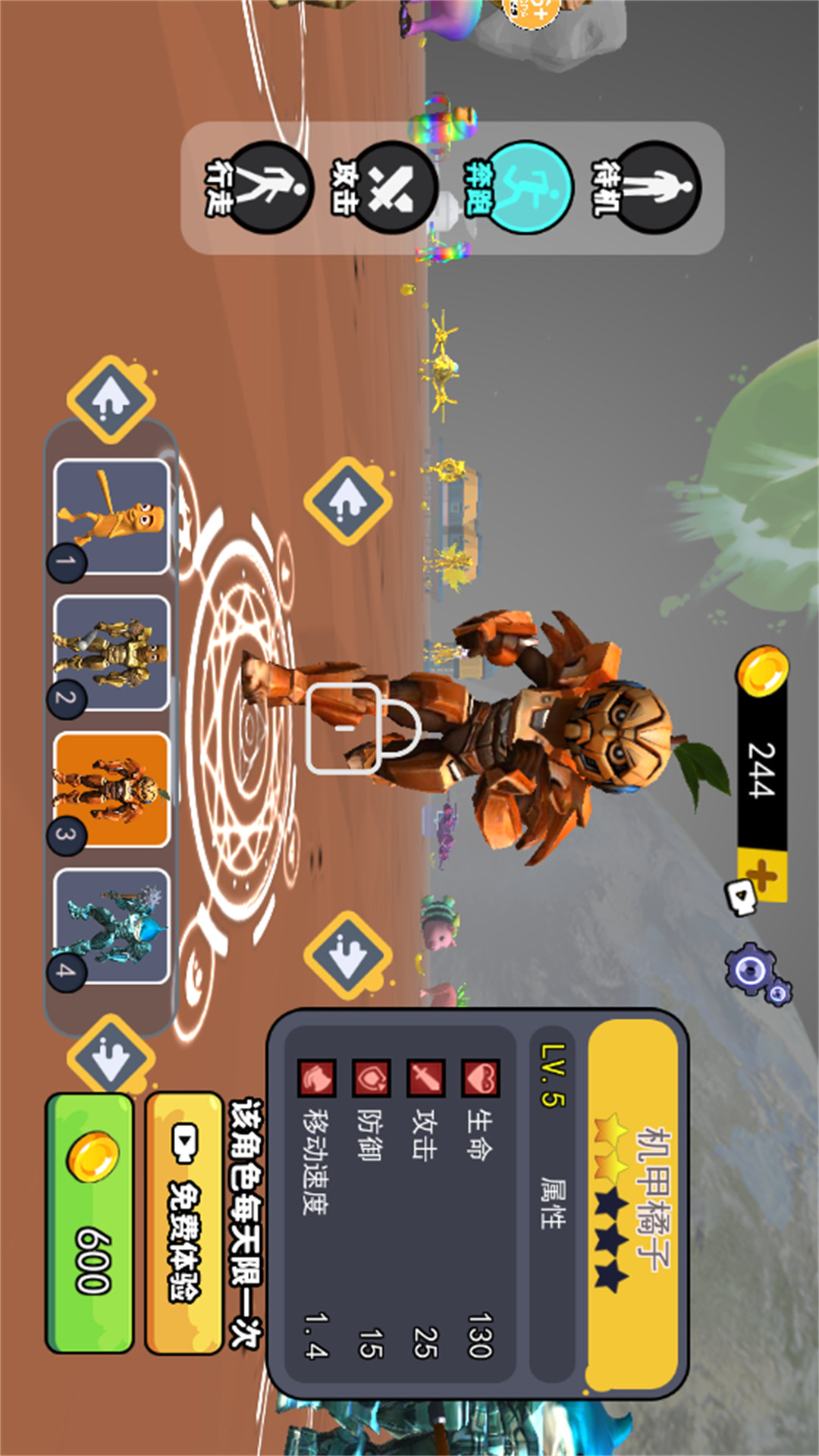The width and height of the screenshot is (819, 1456).
Task: Play the 攻击 attack animation
Action: tap(385, 187)
